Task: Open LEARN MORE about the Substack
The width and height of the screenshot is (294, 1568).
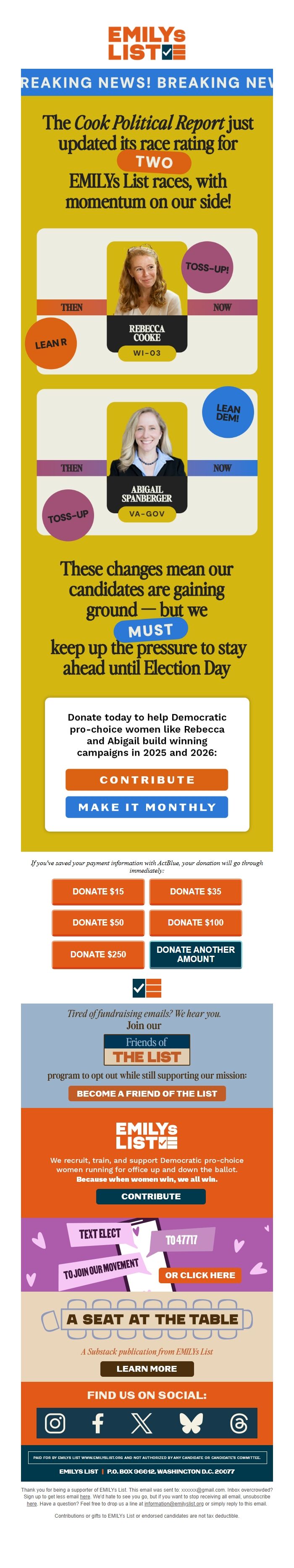Action: [147, 1368]
